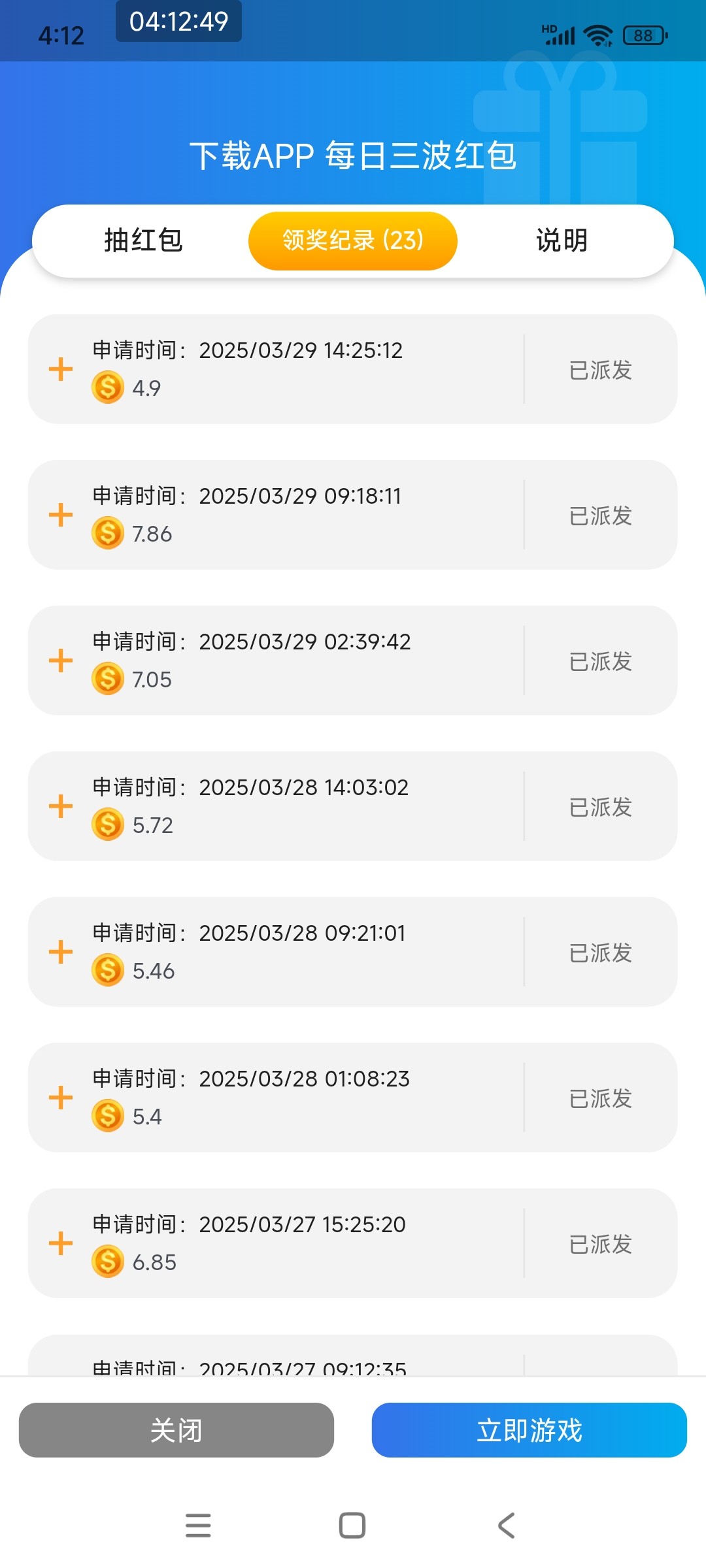
Task: Tap the 关闭 button
Action: [x=176, y=1430]
